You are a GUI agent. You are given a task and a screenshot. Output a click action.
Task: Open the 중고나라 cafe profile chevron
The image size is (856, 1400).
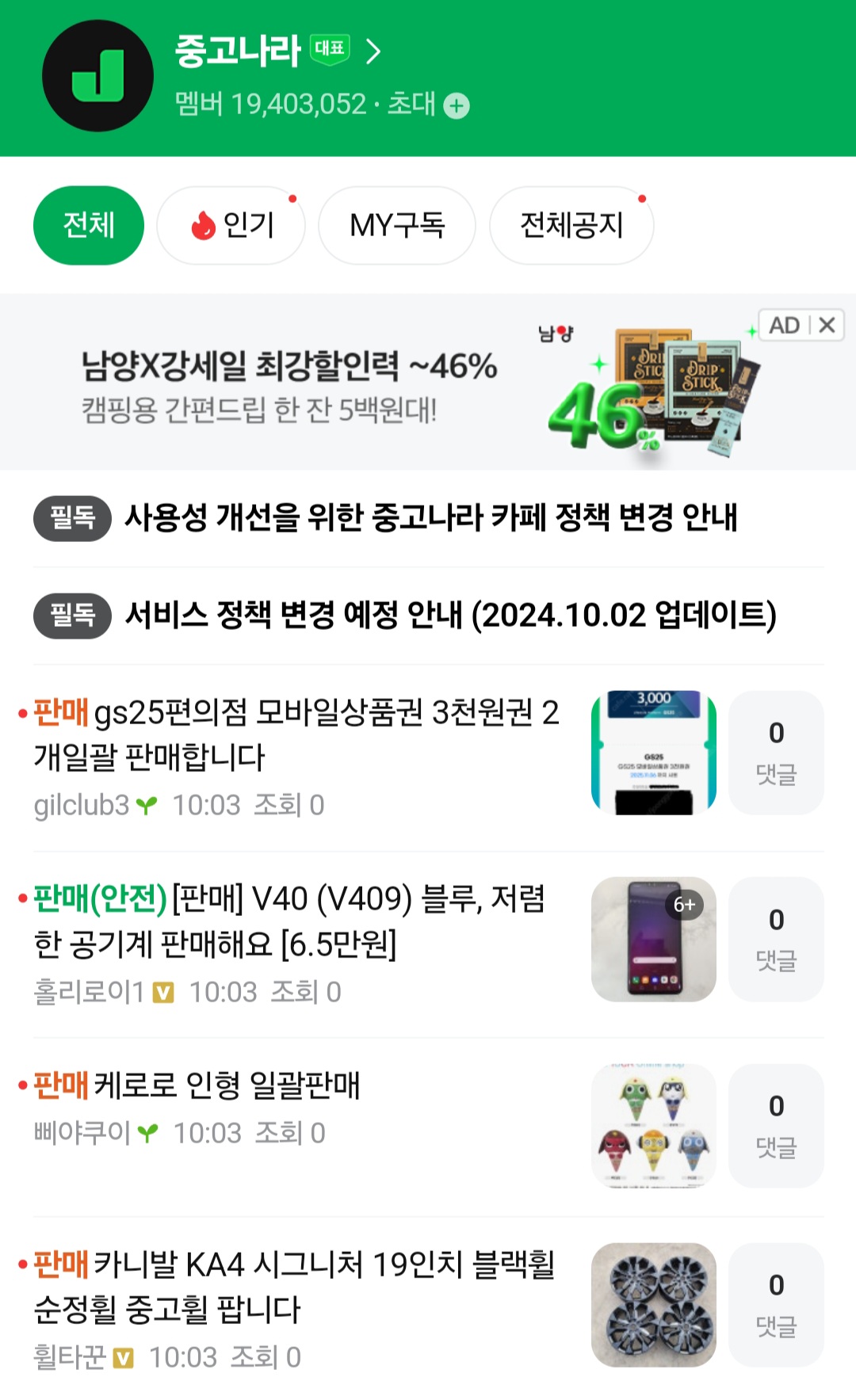coord(373,52)
